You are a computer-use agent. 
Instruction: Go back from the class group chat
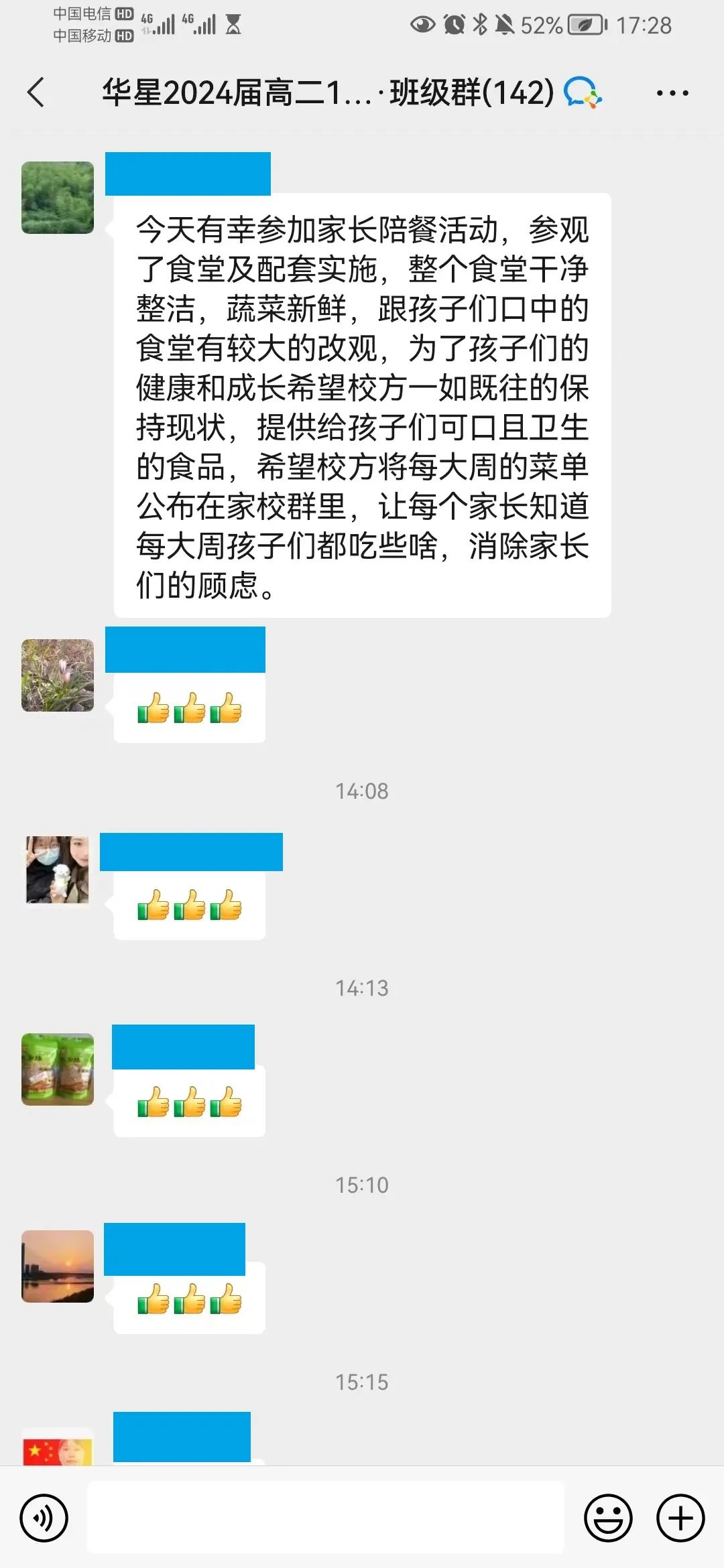point(36,92)
